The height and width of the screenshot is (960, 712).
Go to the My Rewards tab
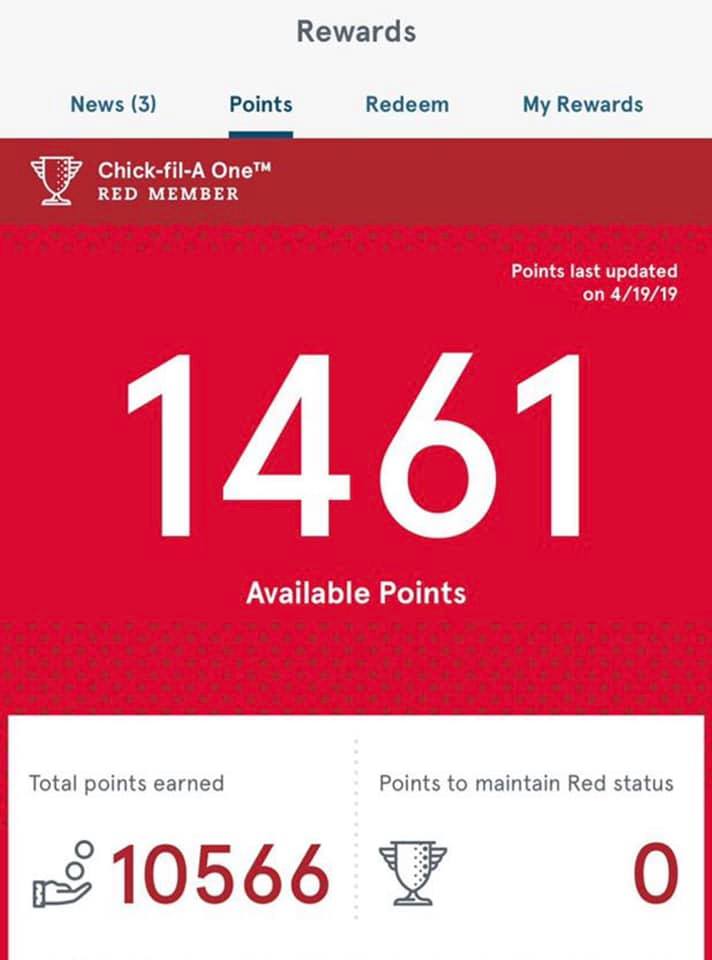pos(582,104)
